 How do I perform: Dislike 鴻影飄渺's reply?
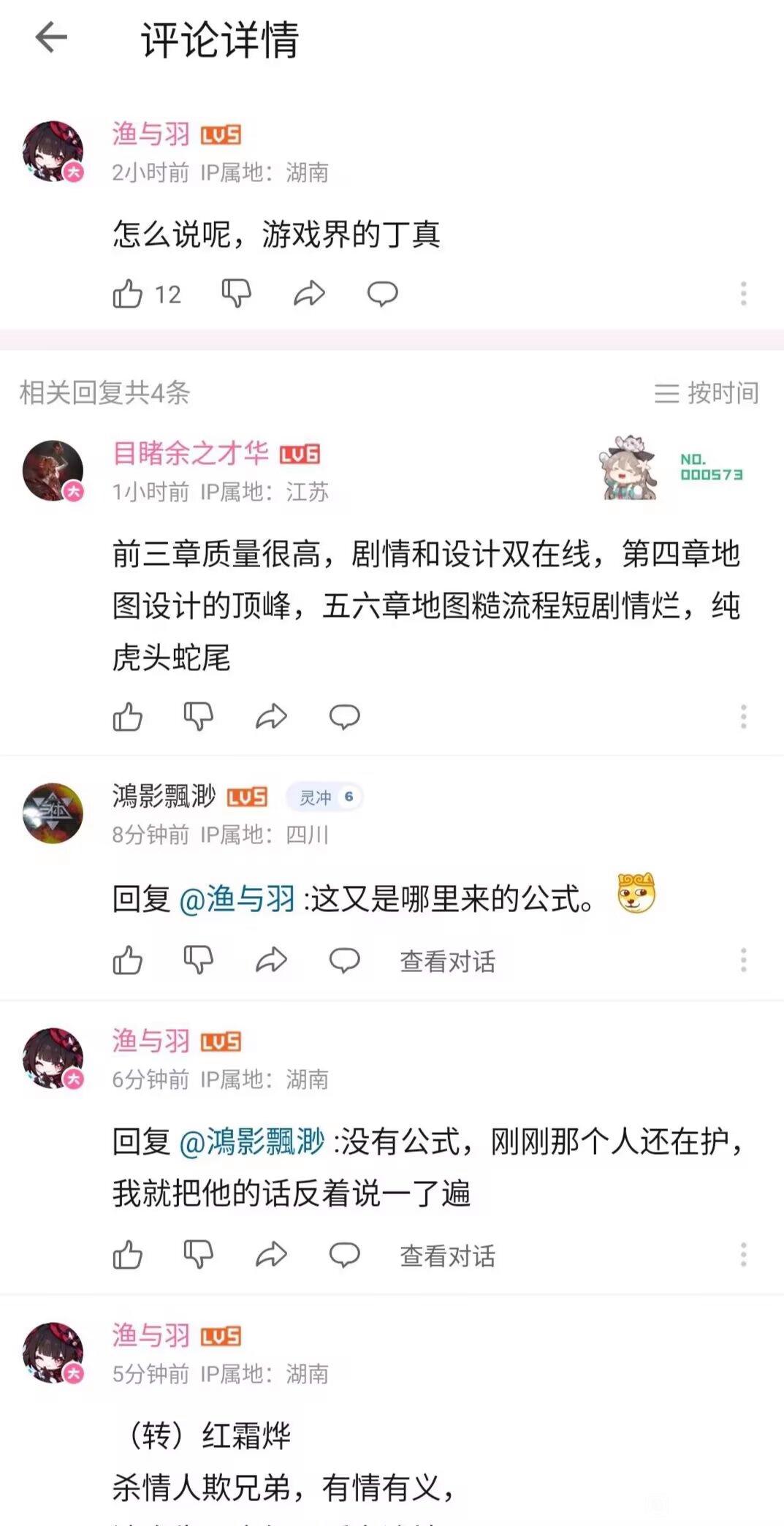click(198, 960)
